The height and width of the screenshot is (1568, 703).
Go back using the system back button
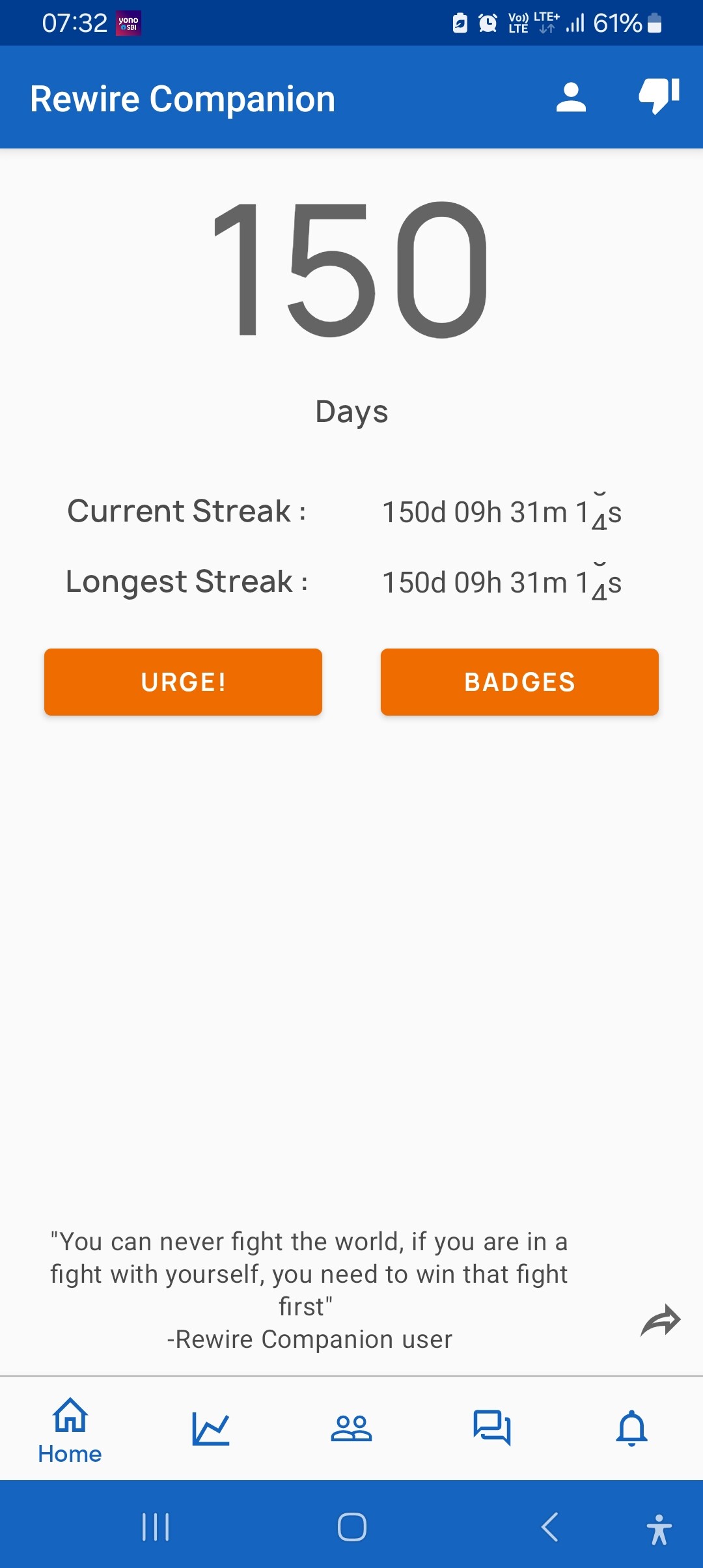[x=550, y=1527]
